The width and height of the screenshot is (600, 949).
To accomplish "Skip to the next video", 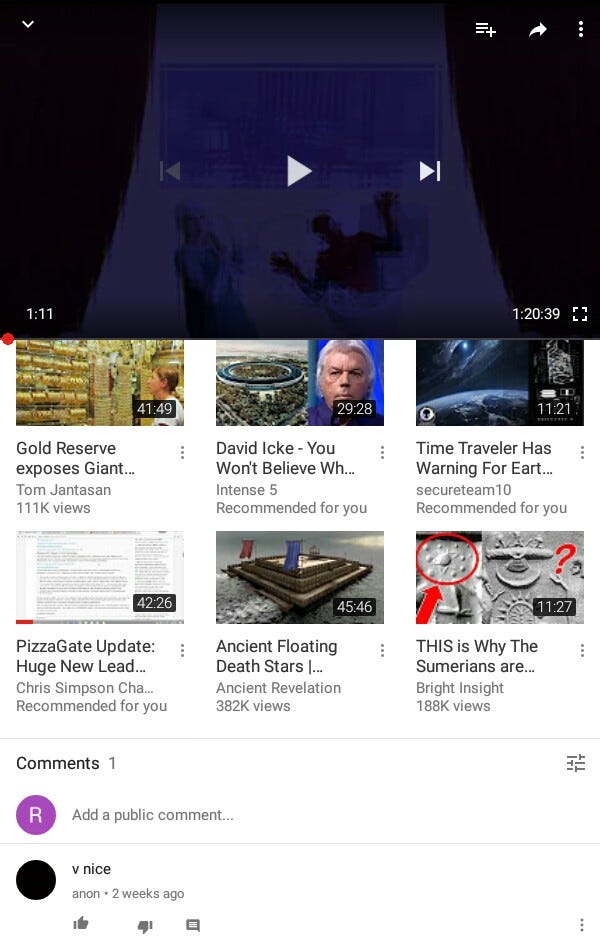I will (x=430, y=171).
